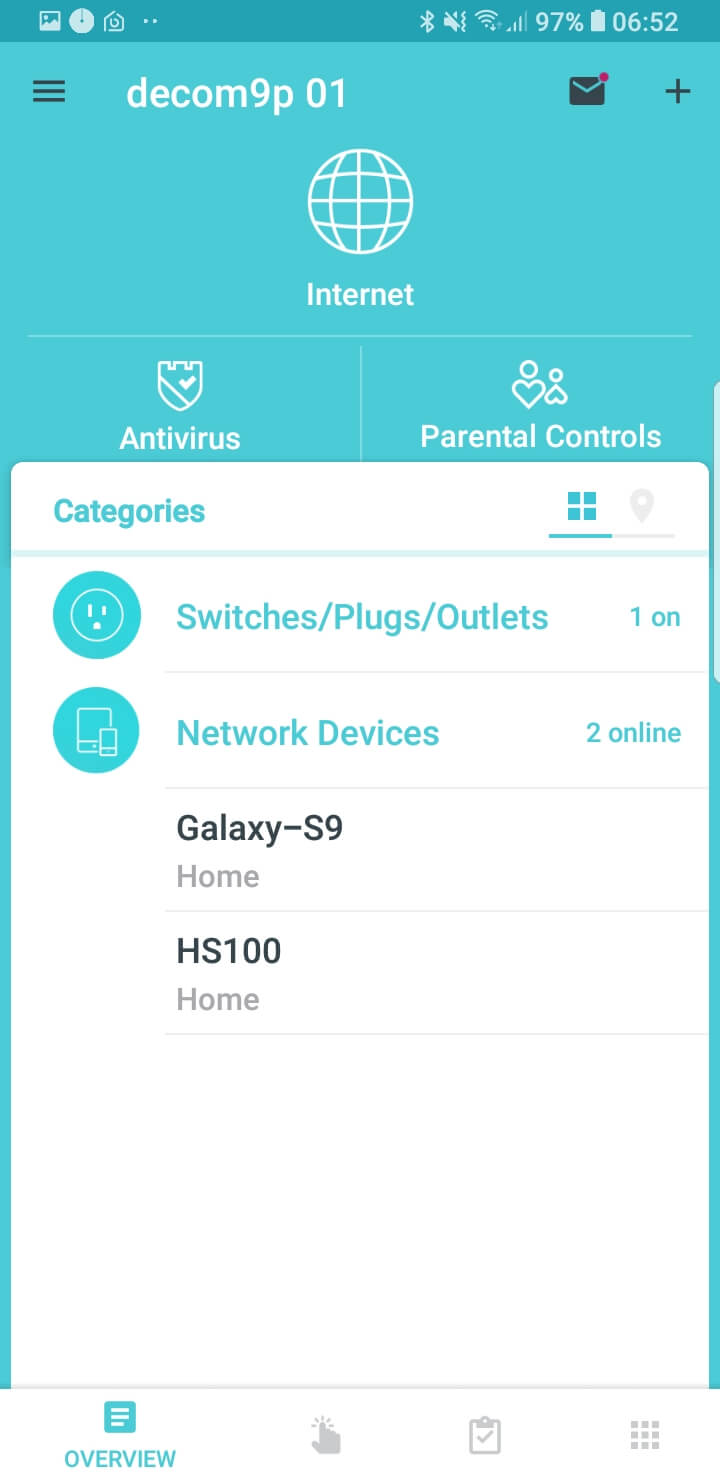Switch to the location pin view

pos(641,507)
